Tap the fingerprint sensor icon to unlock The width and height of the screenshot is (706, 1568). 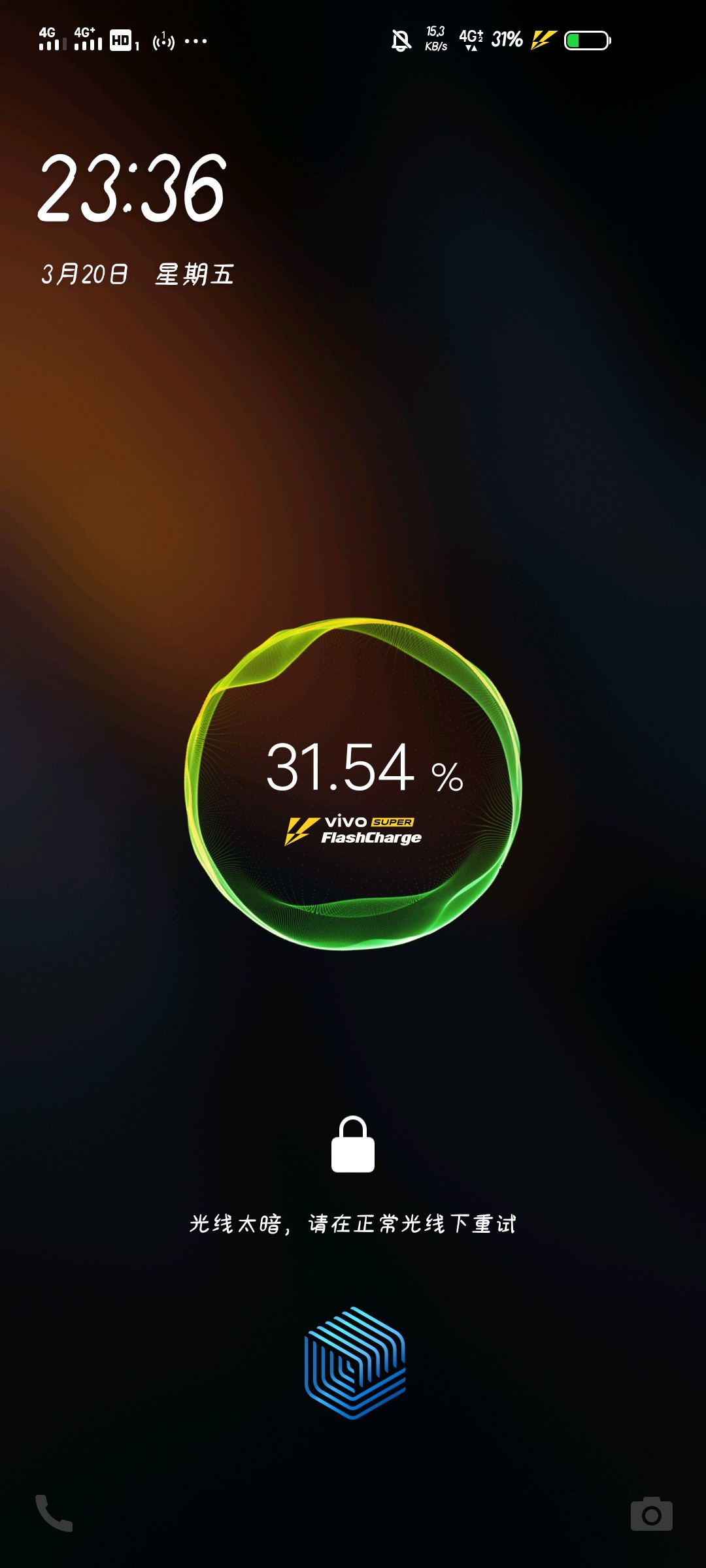tap(354, 1363)
